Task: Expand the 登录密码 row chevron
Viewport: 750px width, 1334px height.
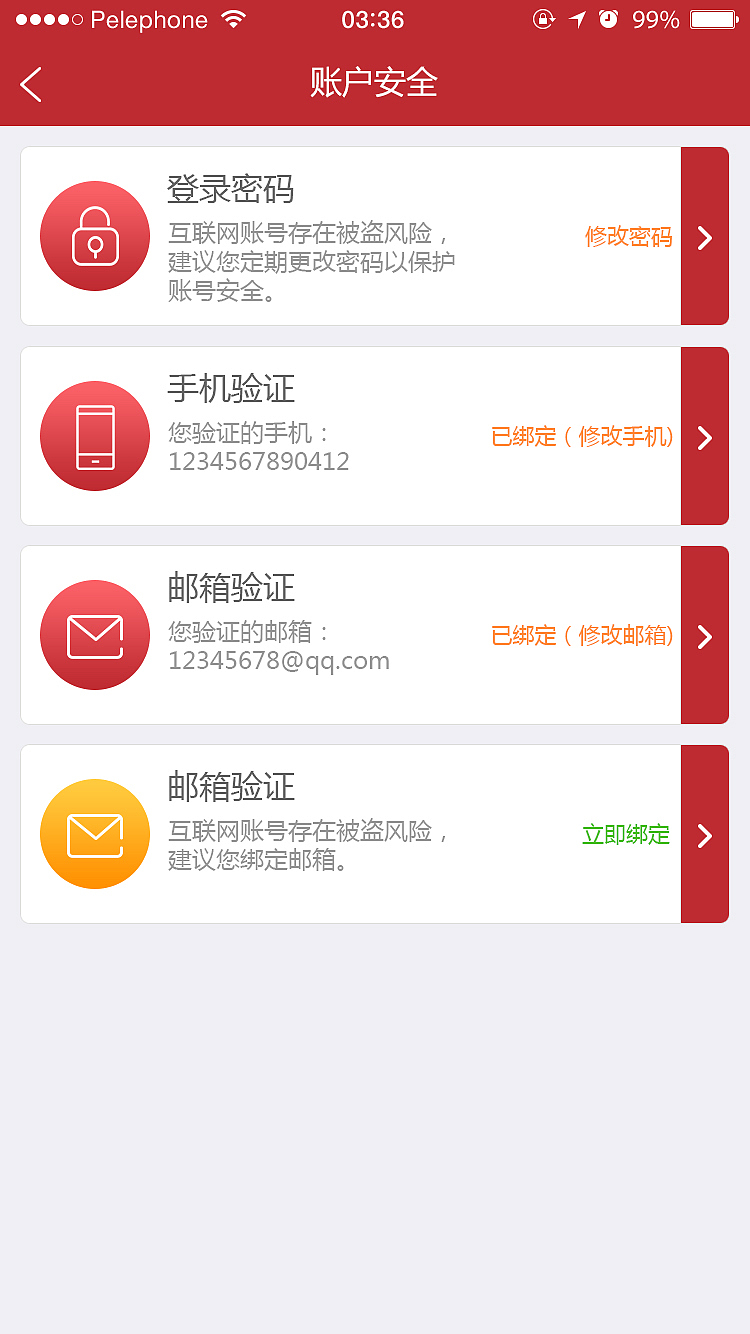Action: 705,236
